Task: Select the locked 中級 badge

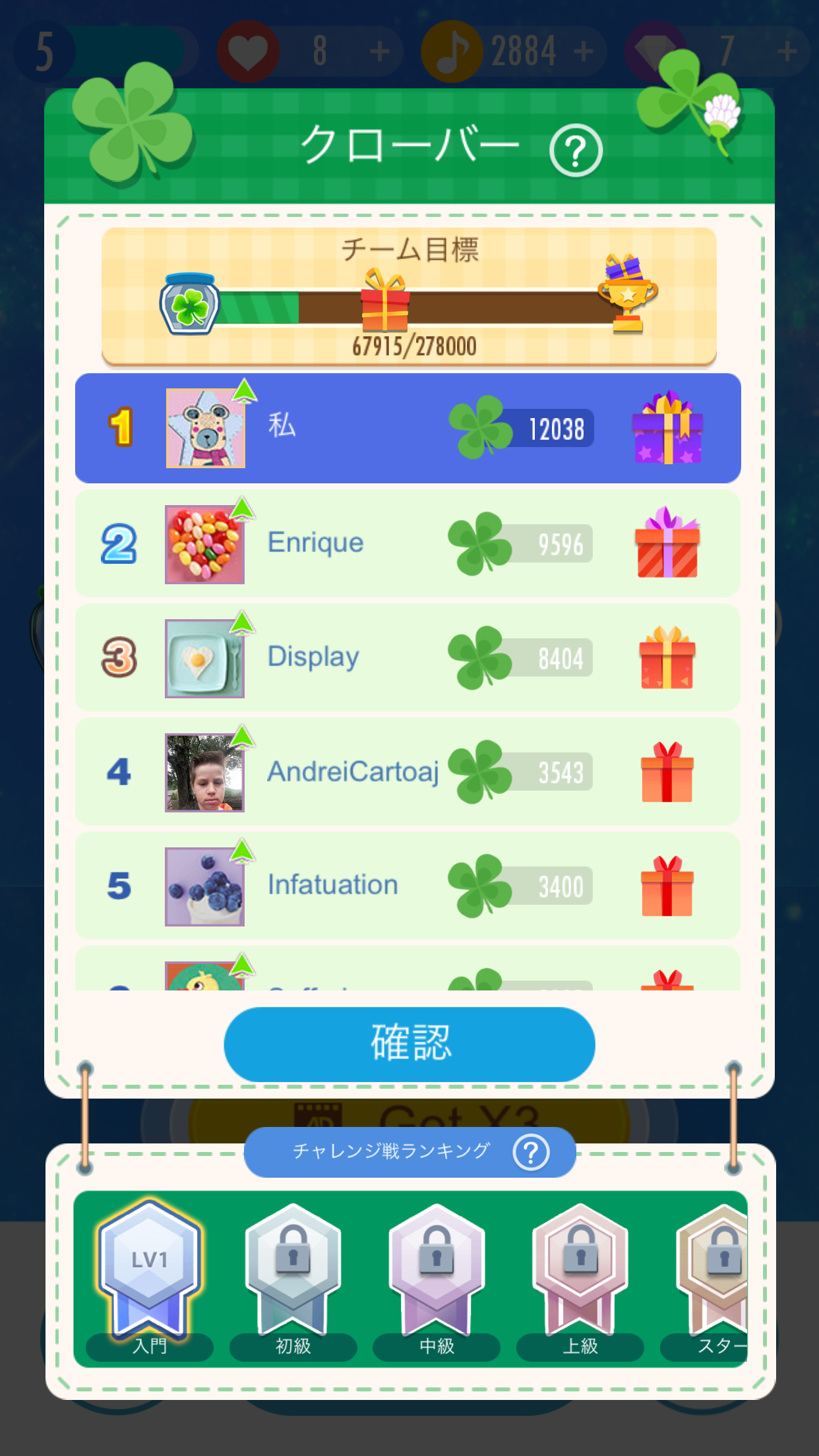Action: 437,1269
